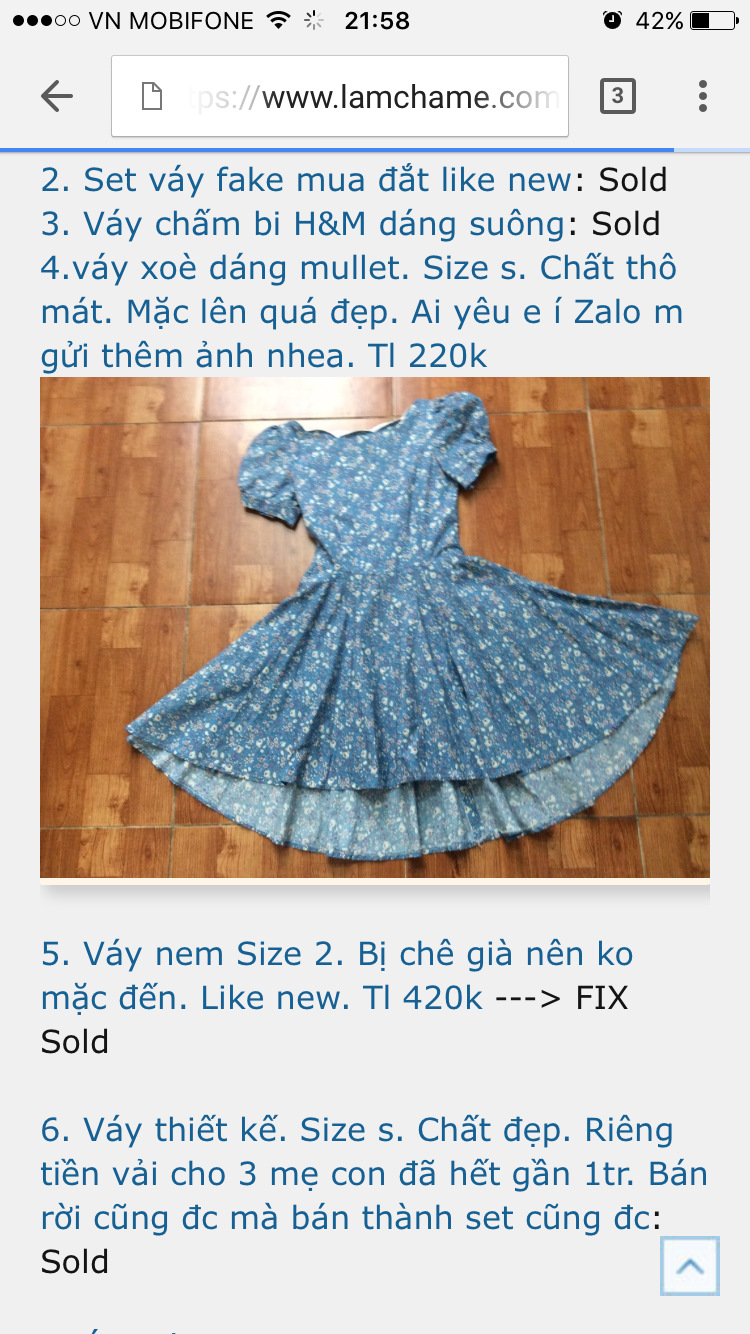Open the blue floral dress photo
Image resolution: width=750 pixels, height=1334 pixels.
pyautogui.click(x=375, y=627)
